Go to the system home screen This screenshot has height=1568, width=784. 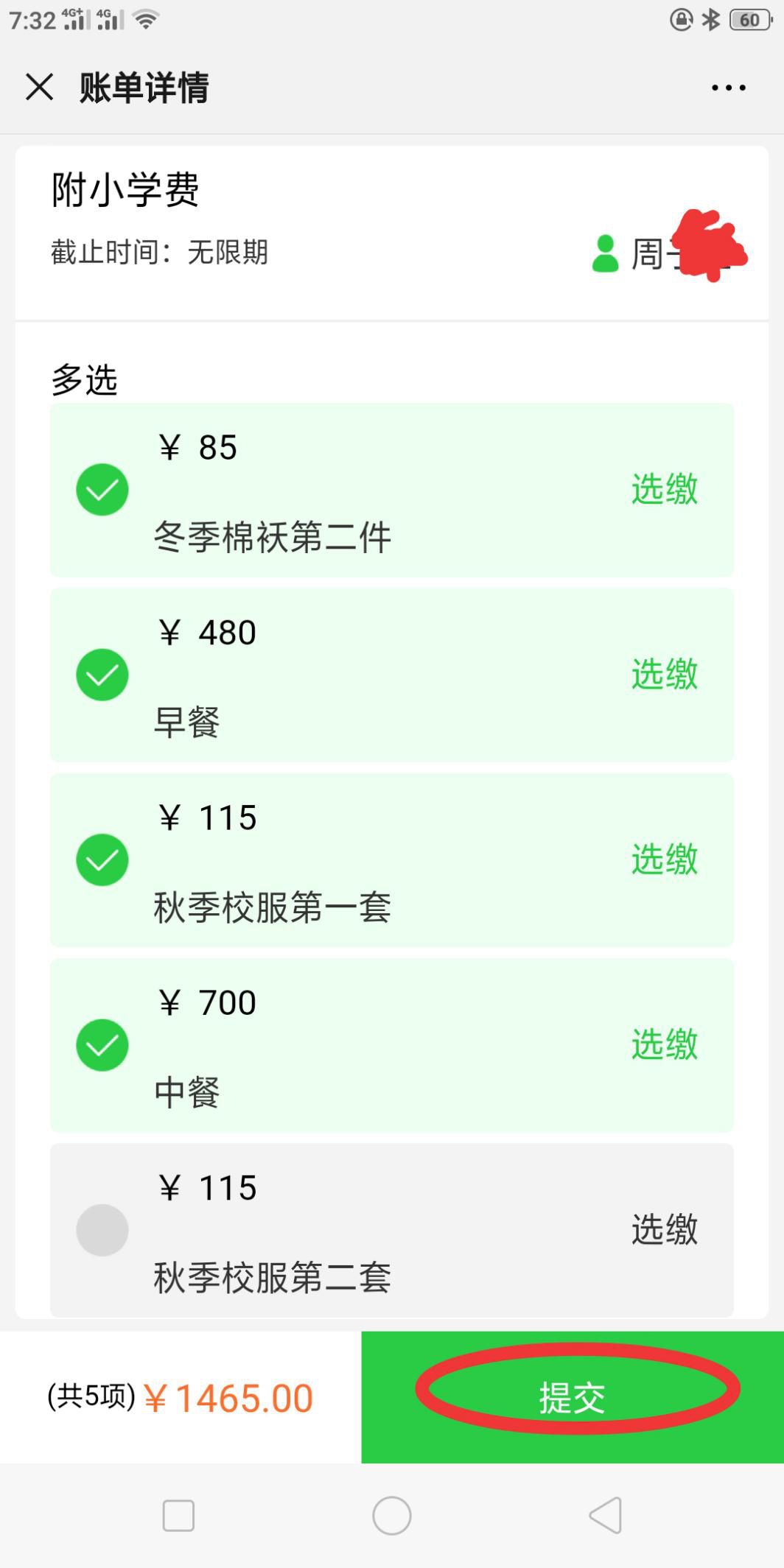click(392, 1516)
